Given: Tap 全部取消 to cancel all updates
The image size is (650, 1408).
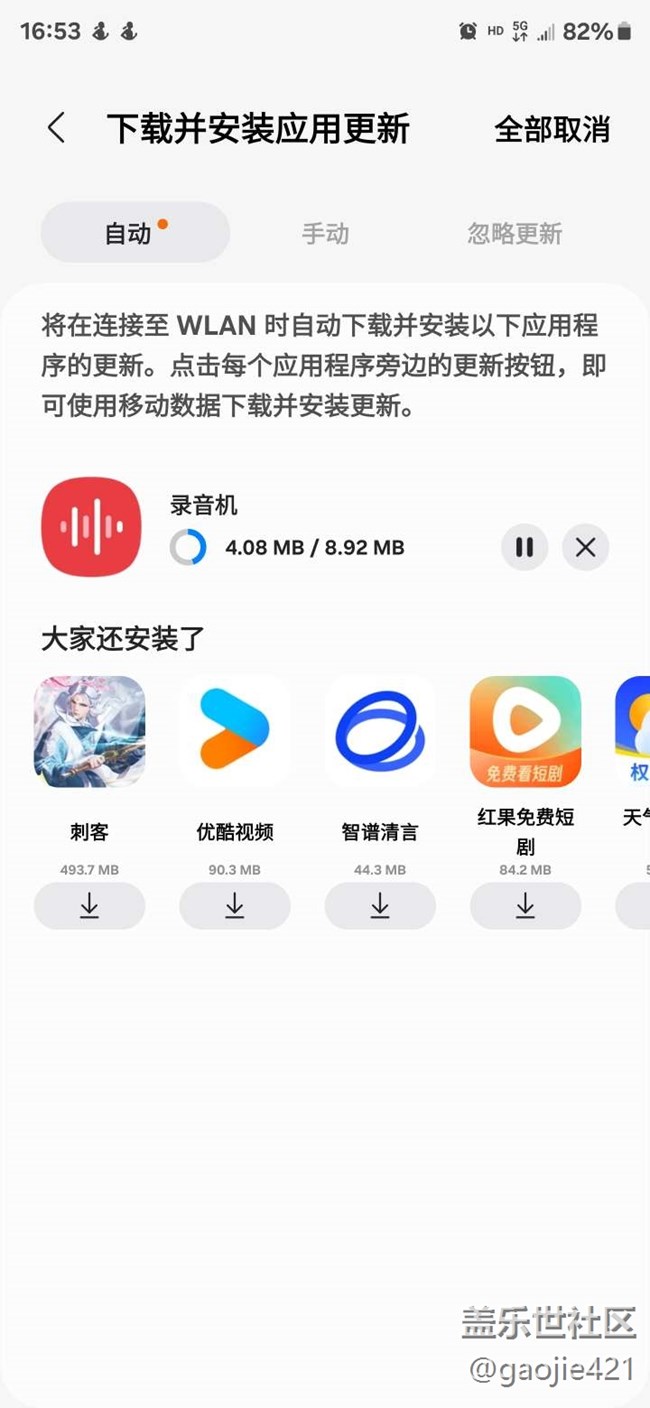Looking at the screenshot, I should 552,129.
